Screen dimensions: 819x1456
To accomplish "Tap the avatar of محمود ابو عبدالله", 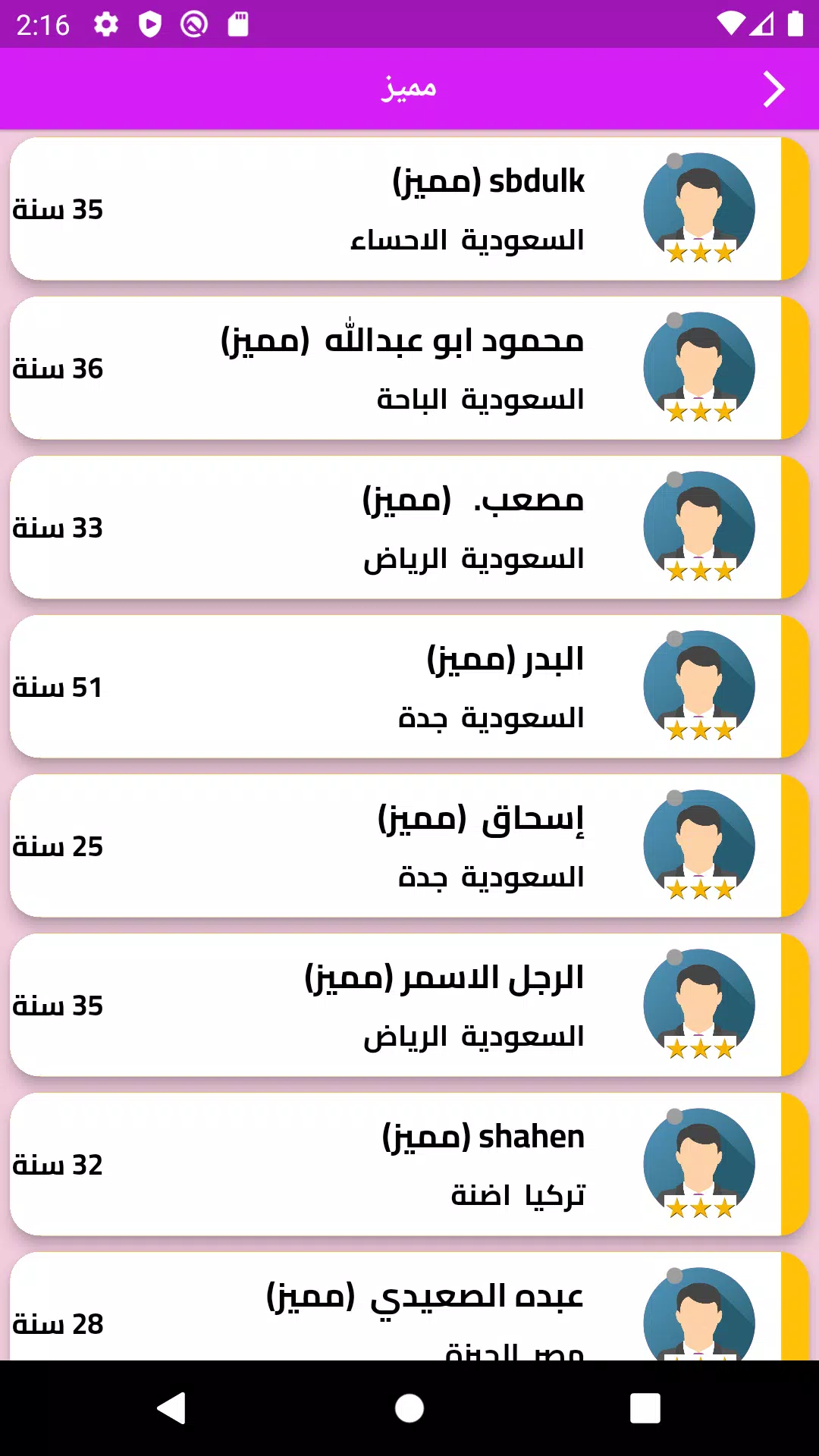I will point(699,366).
